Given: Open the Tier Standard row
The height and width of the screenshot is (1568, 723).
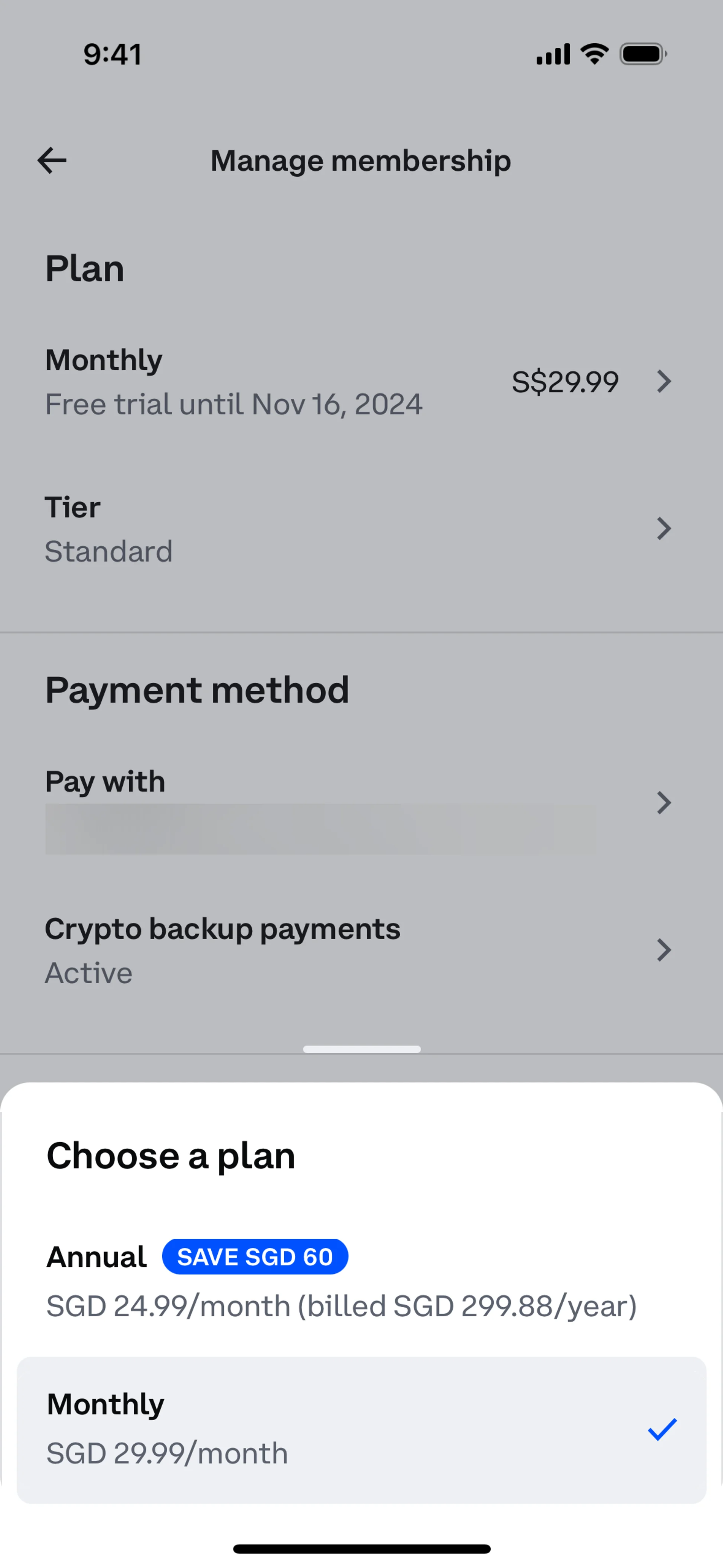Looking at the screenshot, I should [x=361, y=528].
